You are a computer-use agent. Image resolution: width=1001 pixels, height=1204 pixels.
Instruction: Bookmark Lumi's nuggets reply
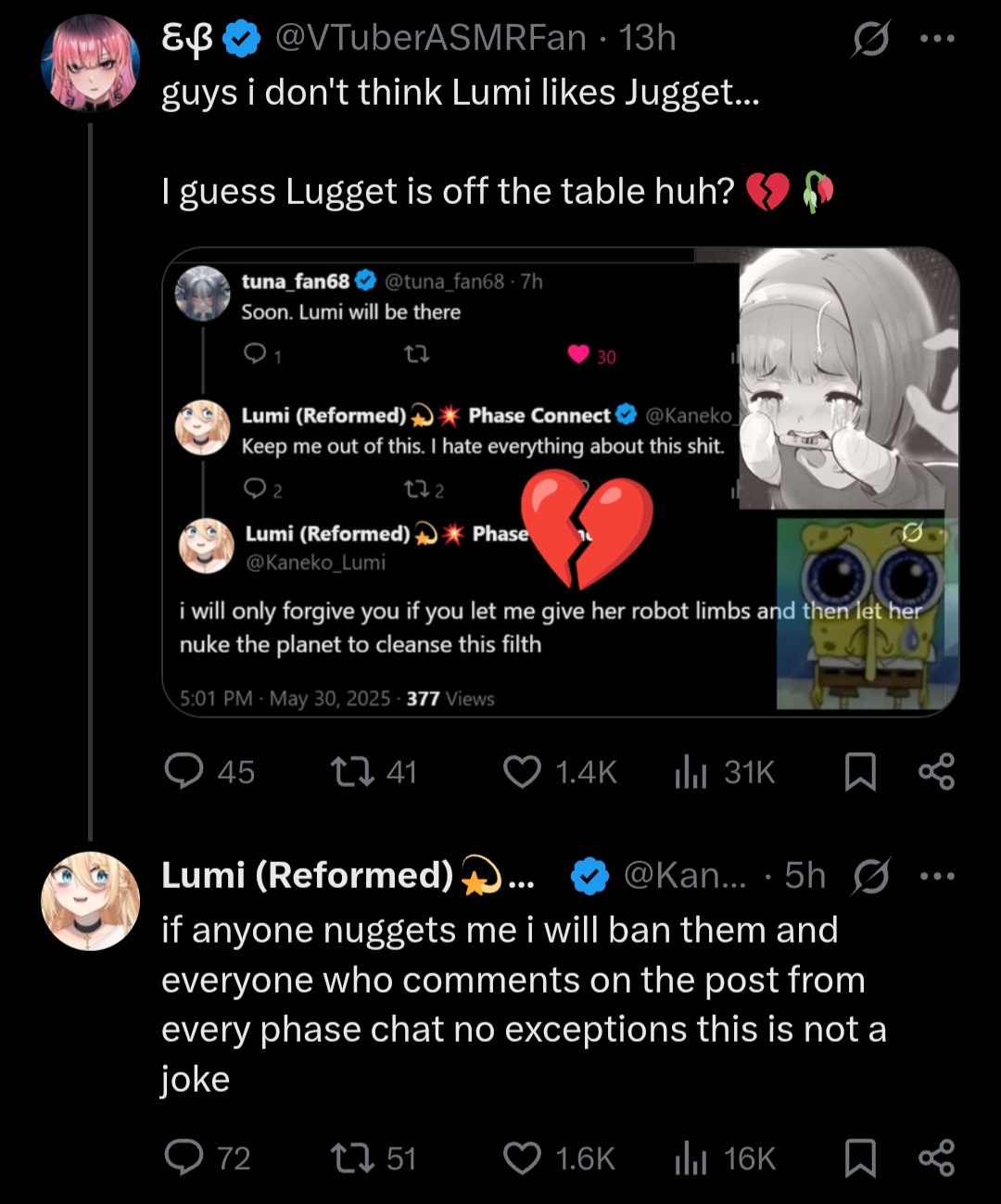(x=860, y=1158)
